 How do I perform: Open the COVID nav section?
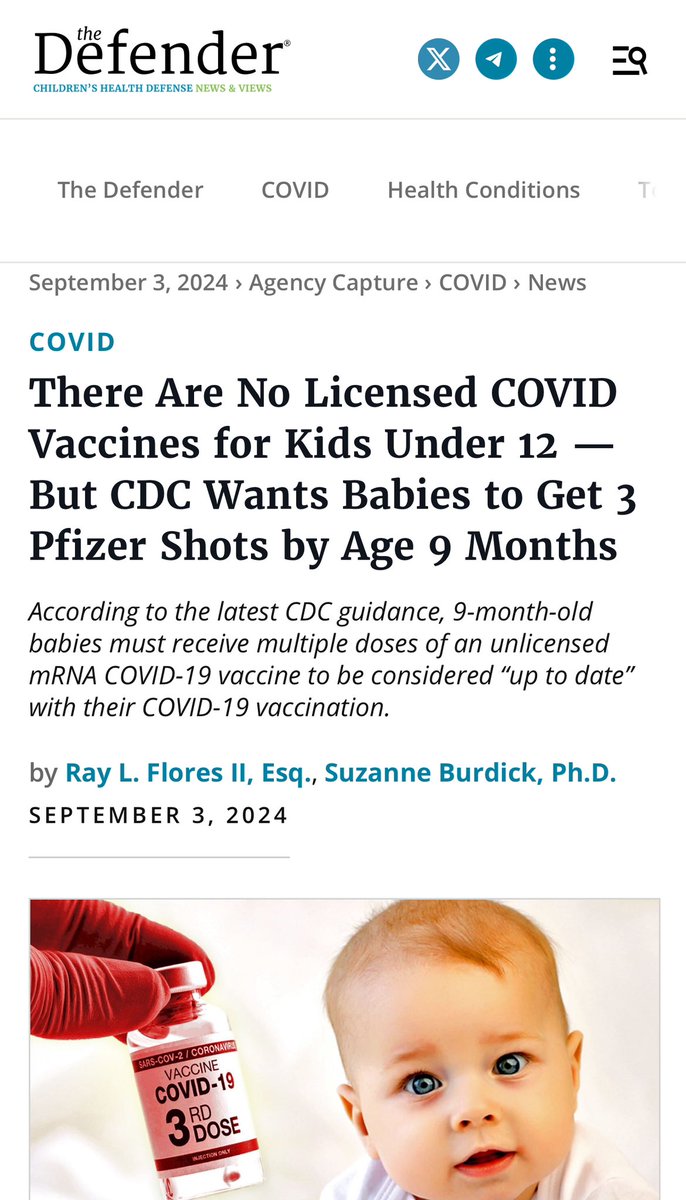(x=295, y=190)
